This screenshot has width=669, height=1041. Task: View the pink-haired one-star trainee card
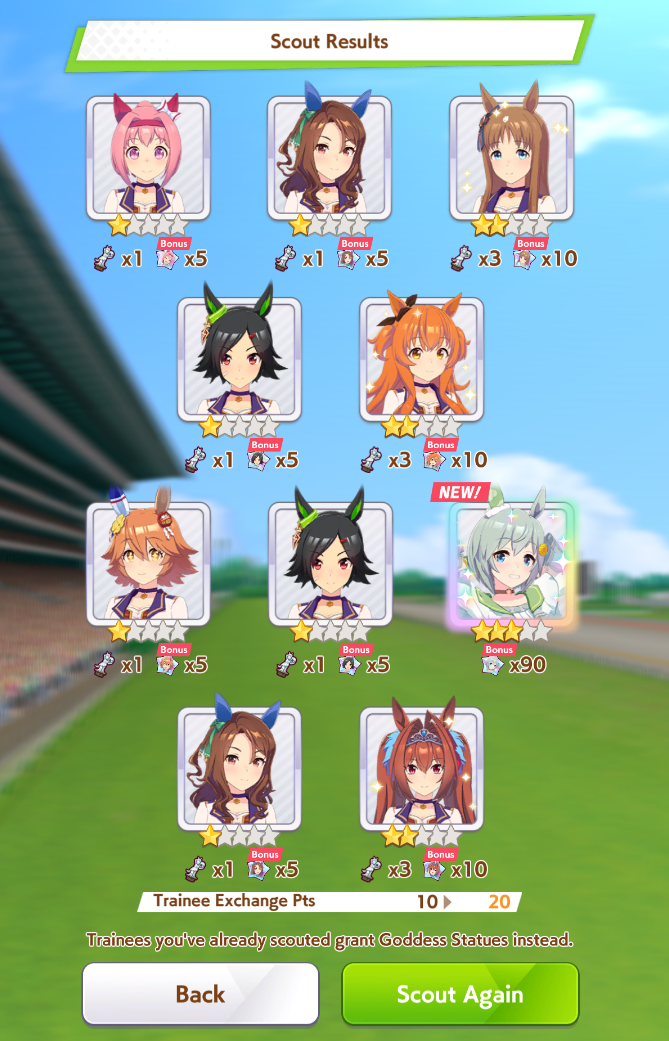[148, 157]
